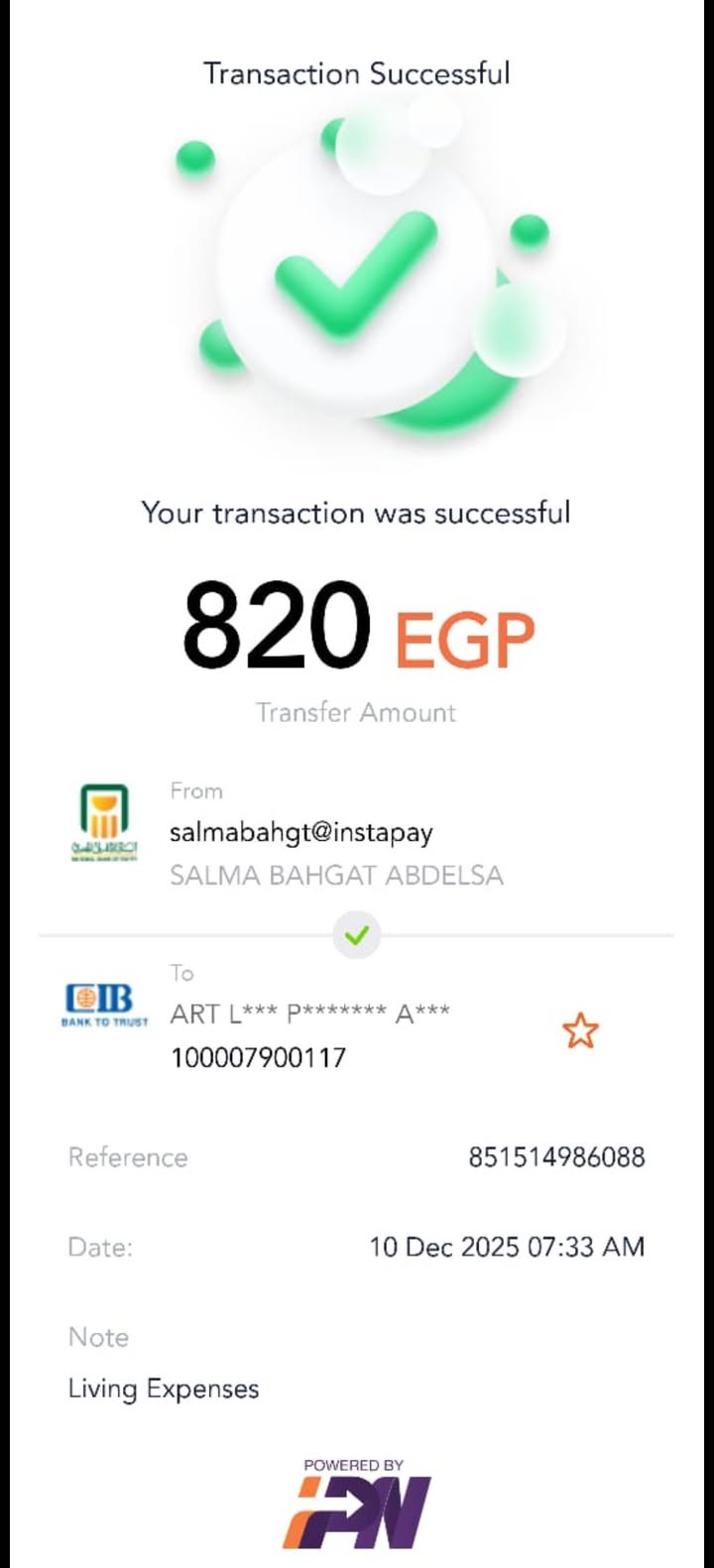Add the CIB recipient to favorites

(x=580, y=1031)
